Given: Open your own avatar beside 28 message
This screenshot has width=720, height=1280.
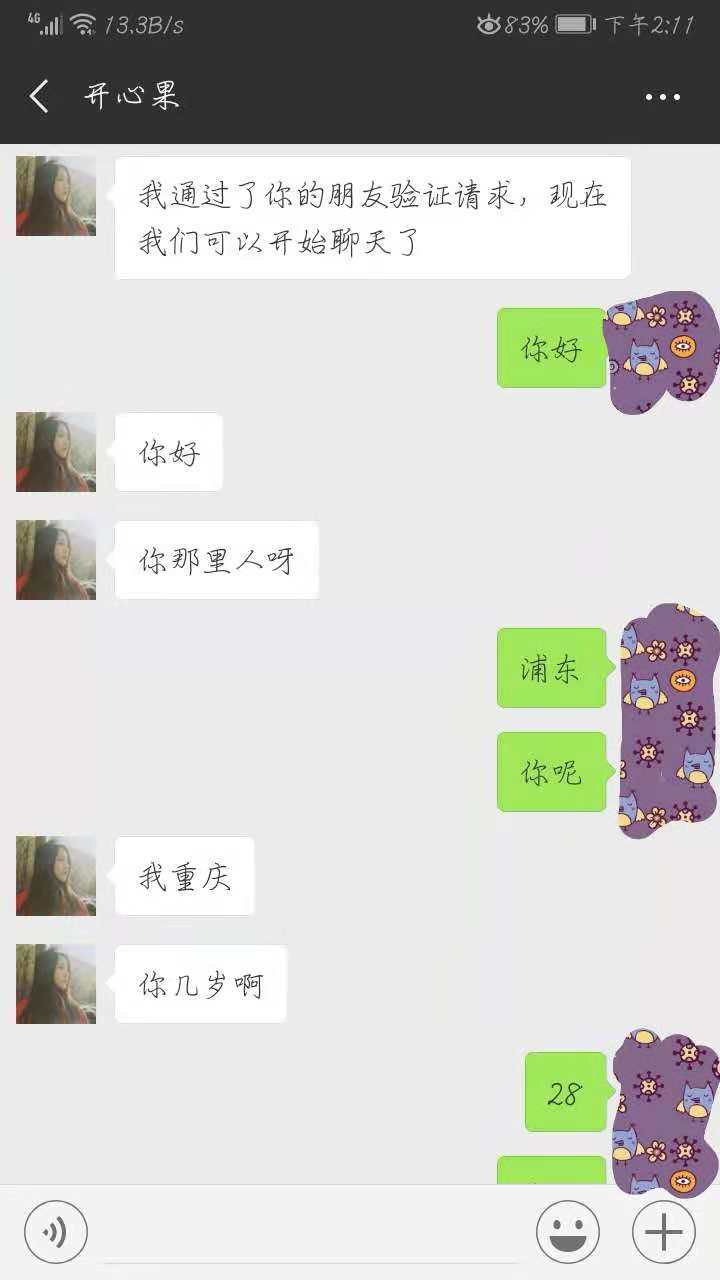Looking at the screenshot, I should click(x=666, y=1090).
